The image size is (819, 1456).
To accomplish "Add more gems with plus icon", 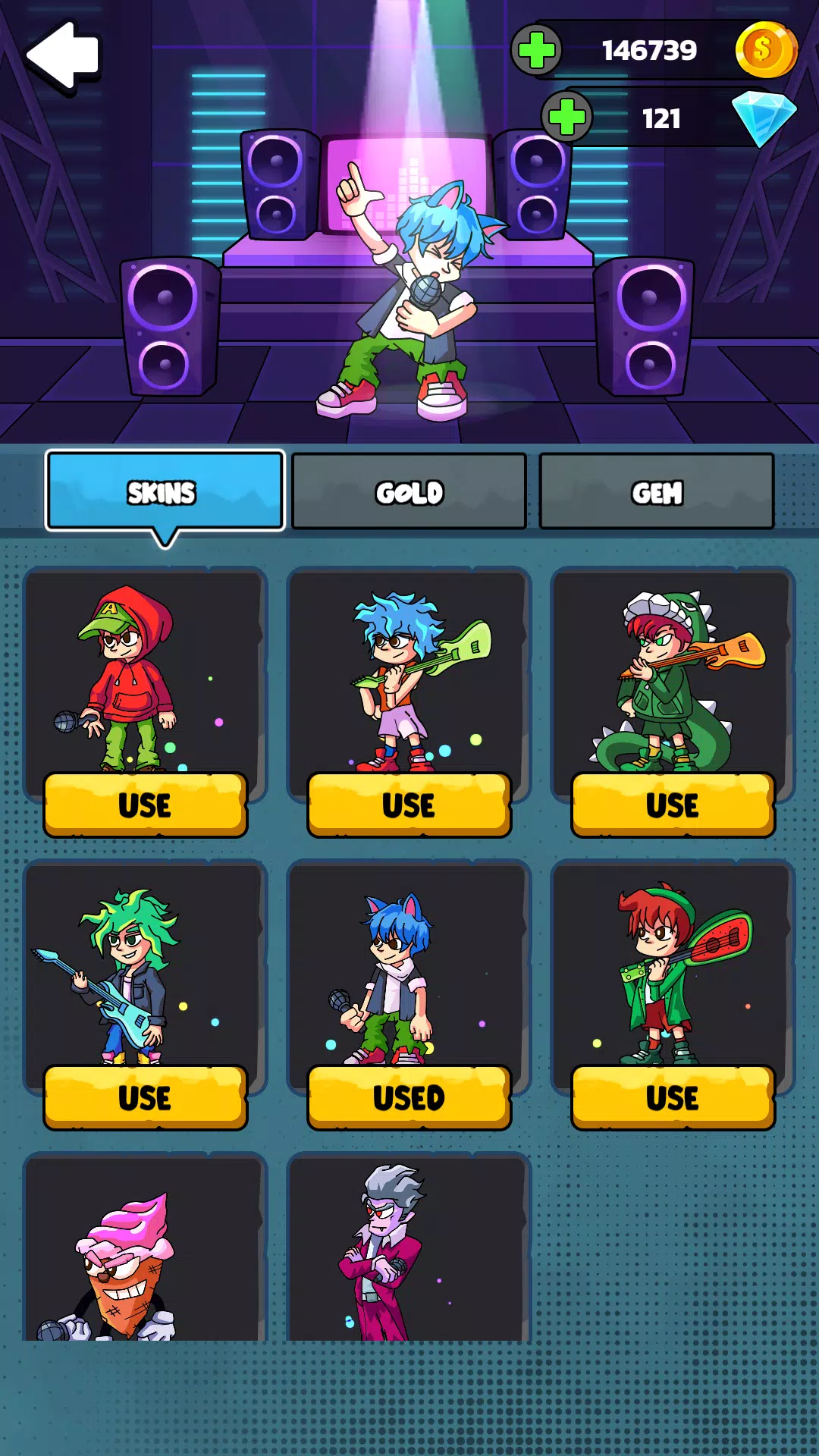I will (x=566, y=117).
